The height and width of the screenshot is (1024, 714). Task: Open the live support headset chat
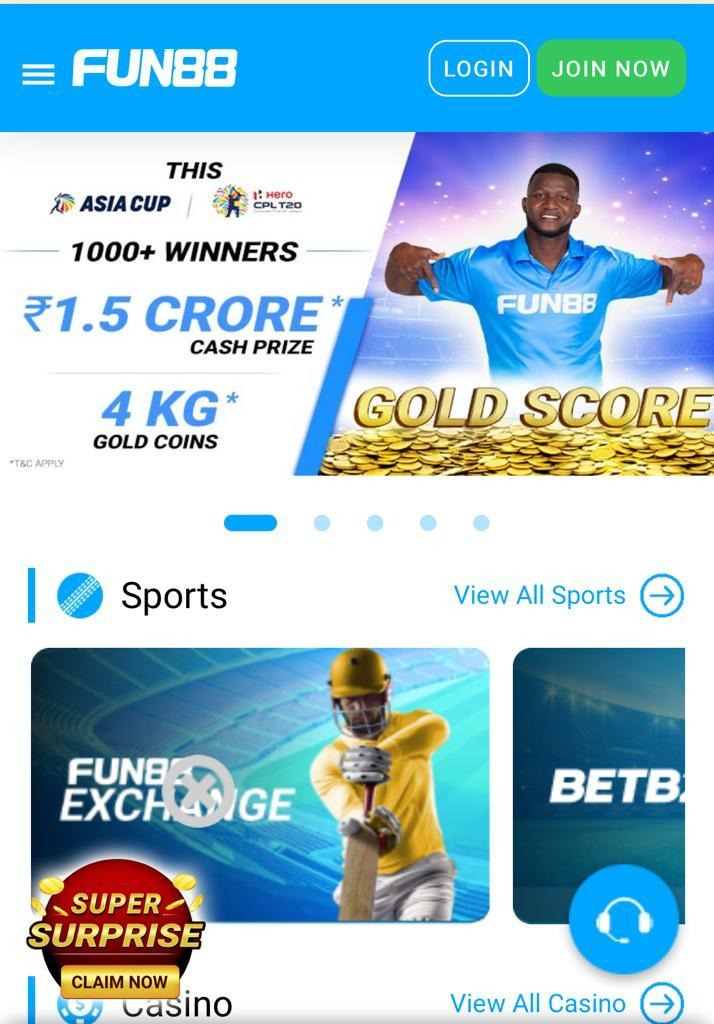[624, 919]
